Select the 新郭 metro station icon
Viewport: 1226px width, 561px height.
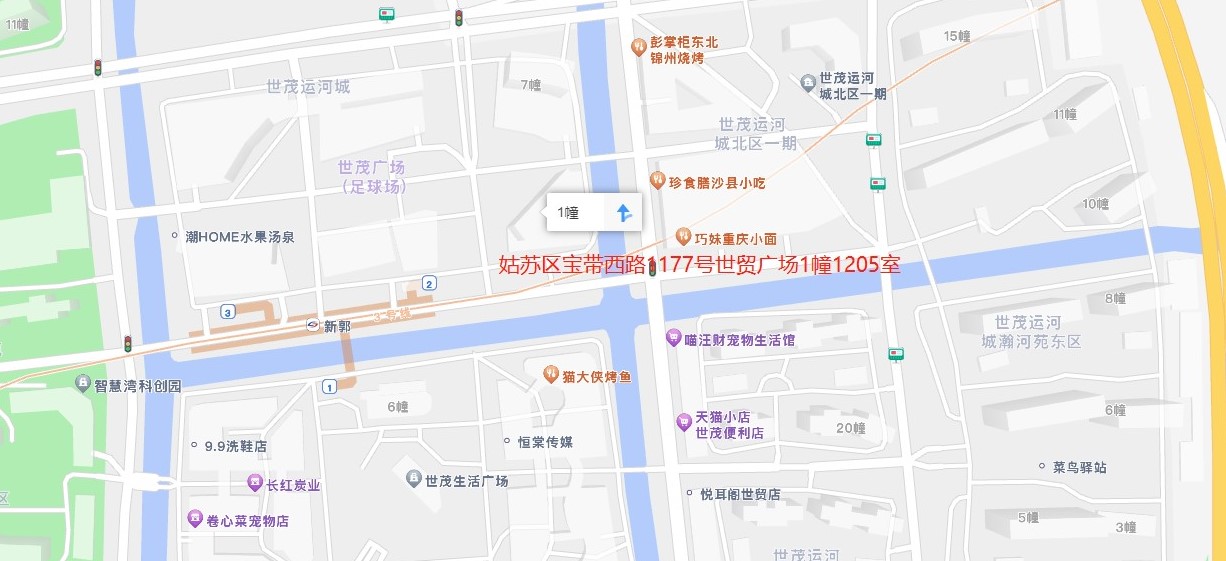coord(313,326)
